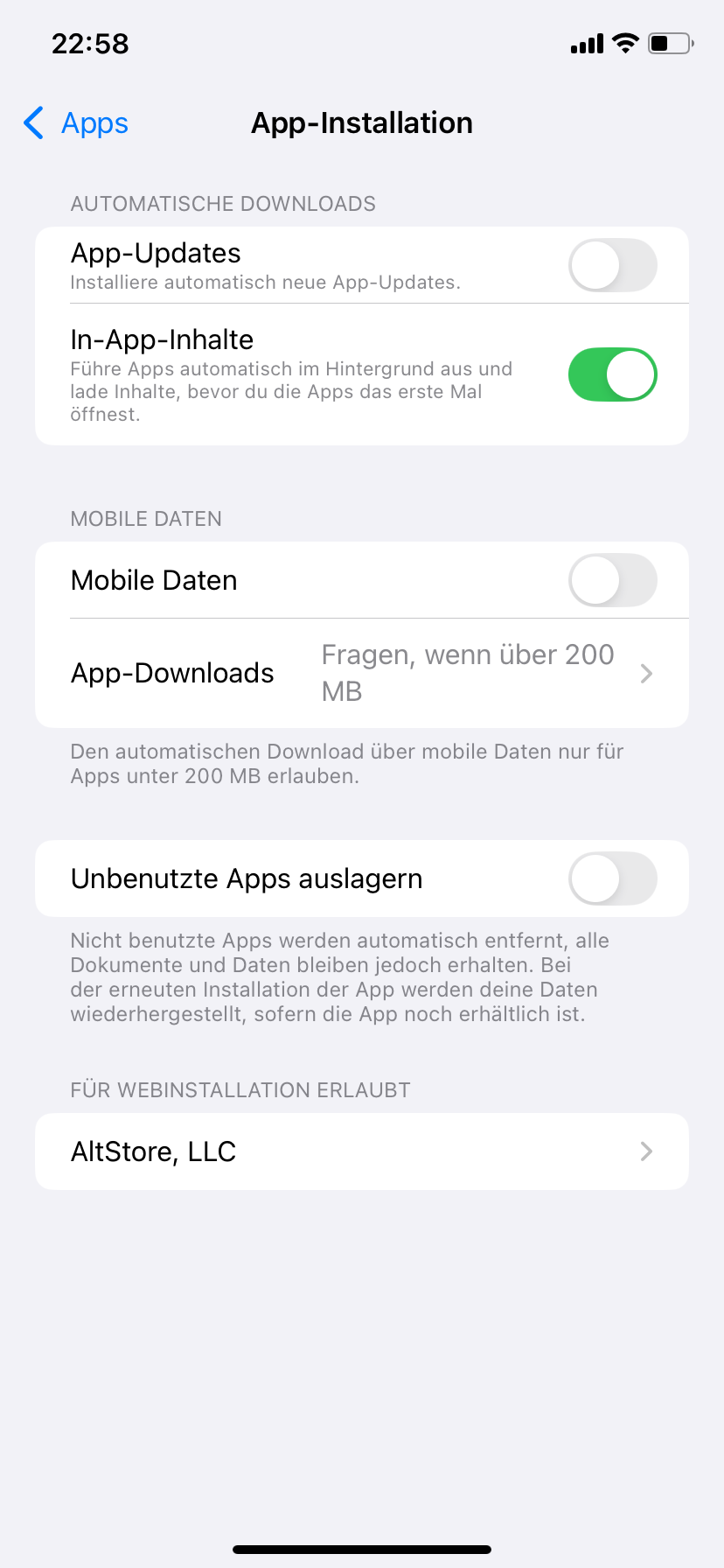Image resolution: width=724 pixels, height=1568 pixels.
Task: Enable the App-Updates switch
Action: [612, 265]
